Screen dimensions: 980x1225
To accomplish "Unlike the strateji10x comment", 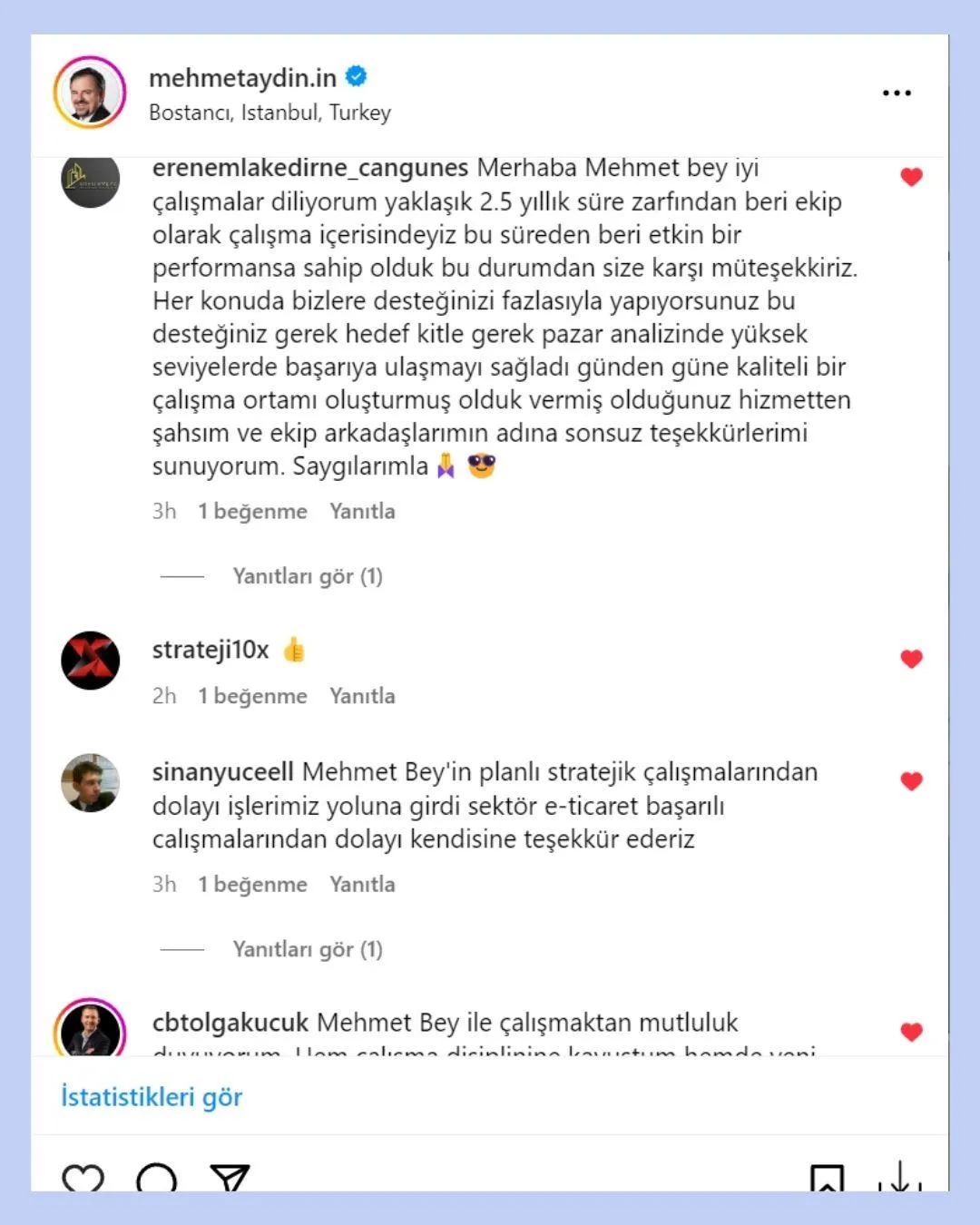I will pos(911,659).
